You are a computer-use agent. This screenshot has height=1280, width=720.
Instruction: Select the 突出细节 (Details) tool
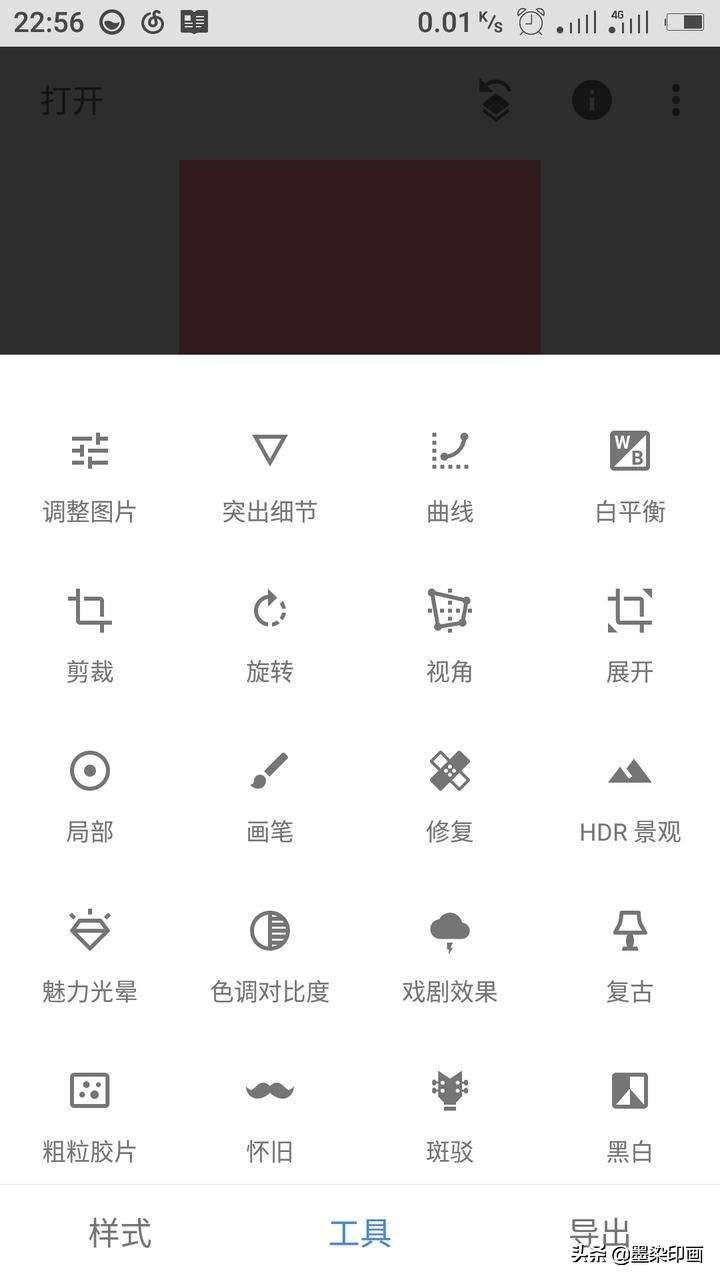(x=270, y=470)
